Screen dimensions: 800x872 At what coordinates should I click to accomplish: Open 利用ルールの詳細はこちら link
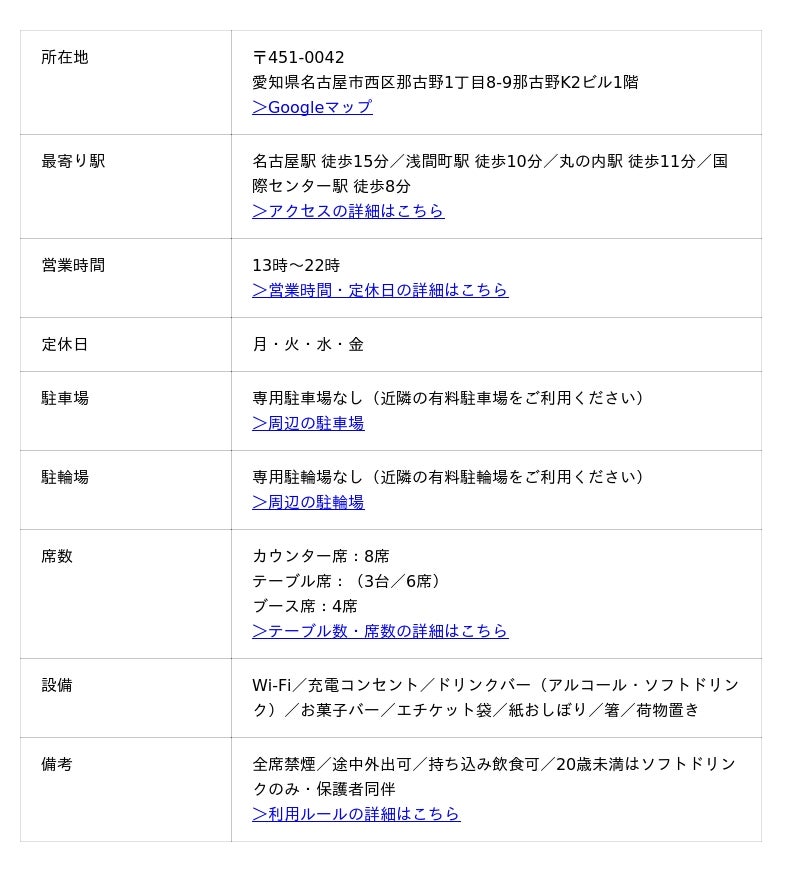[x=356, y=814]
